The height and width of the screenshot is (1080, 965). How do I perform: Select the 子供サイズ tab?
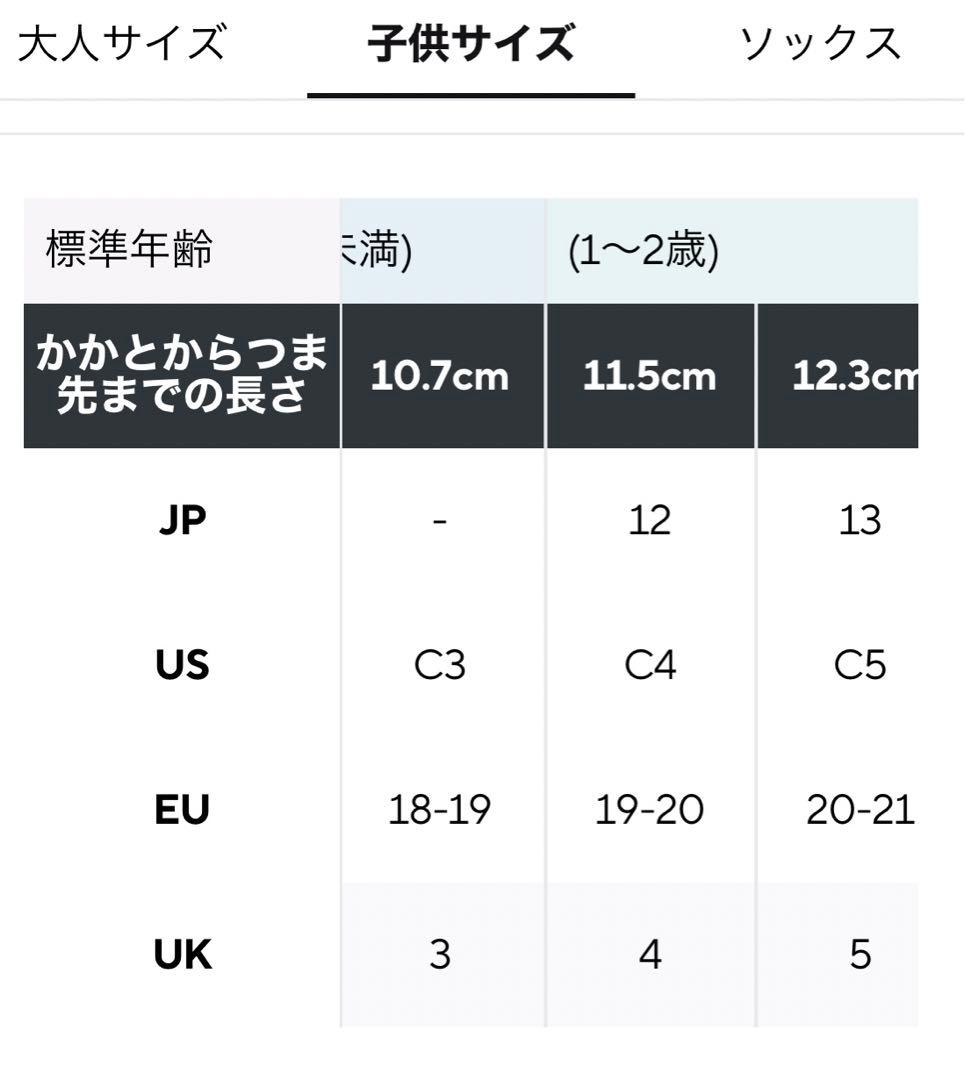tap(471, 43)
